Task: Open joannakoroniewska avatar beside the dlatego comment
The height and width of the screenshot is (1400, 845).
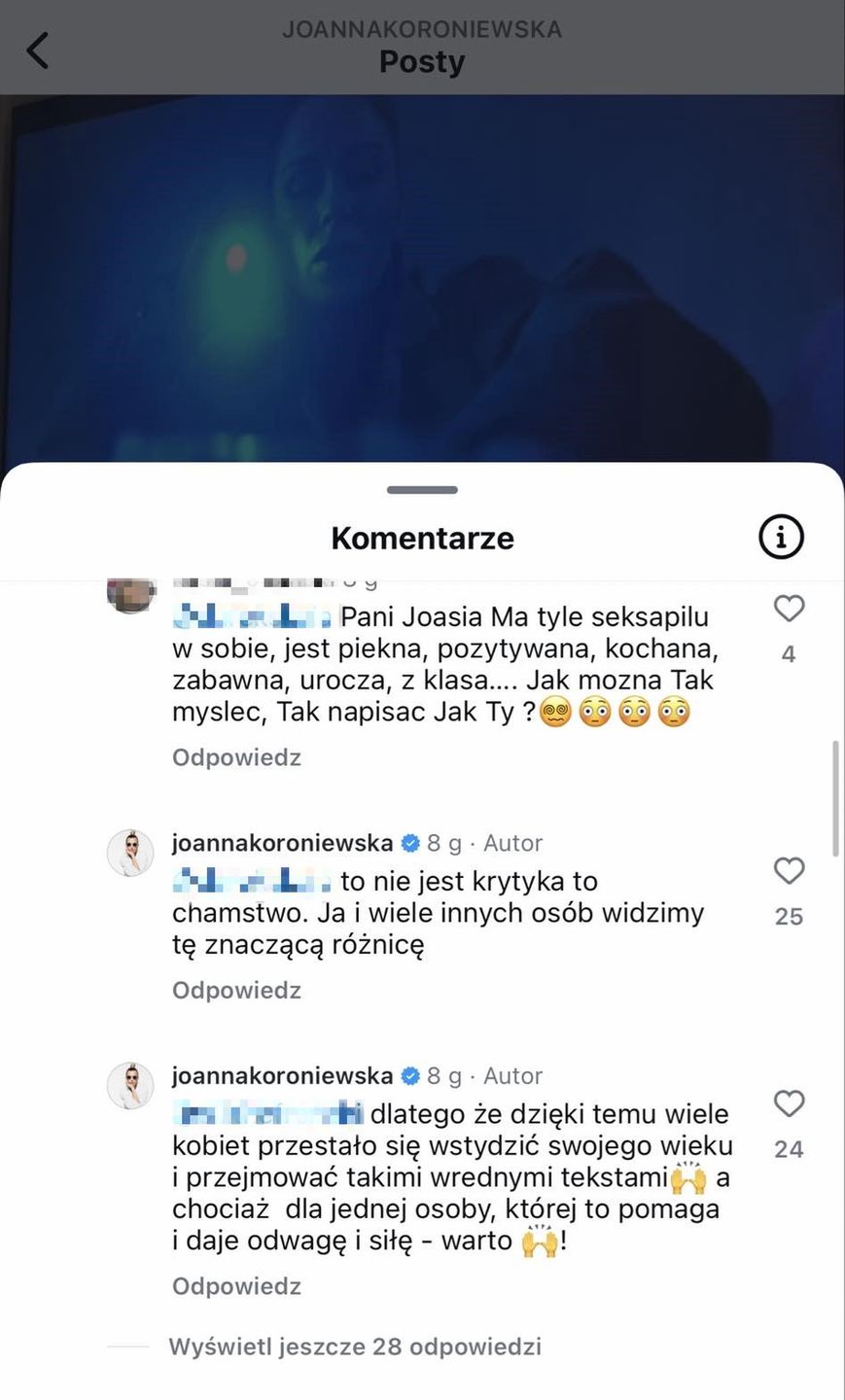Action: (x=130, y=1086)
